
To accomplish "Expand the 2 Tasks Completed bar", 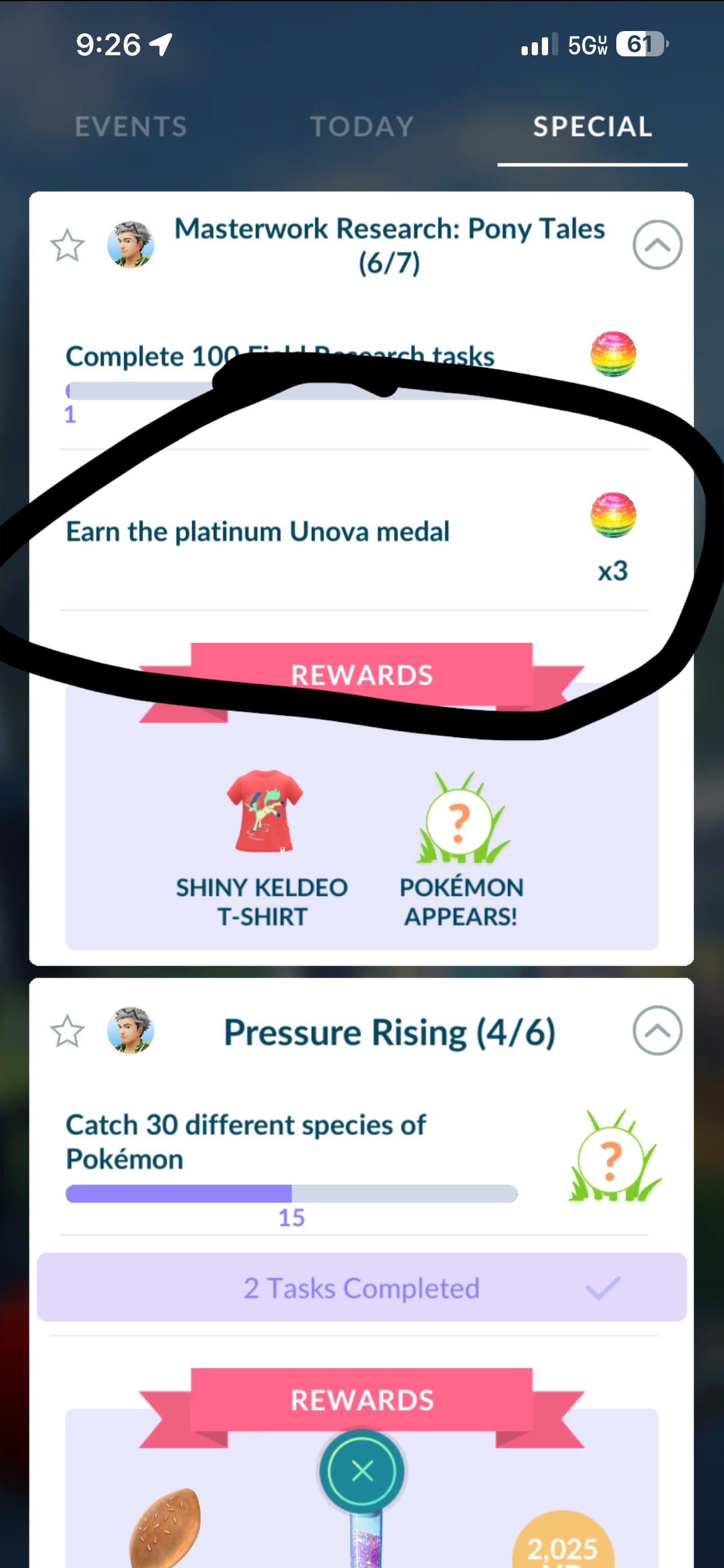I will 362,1287.
